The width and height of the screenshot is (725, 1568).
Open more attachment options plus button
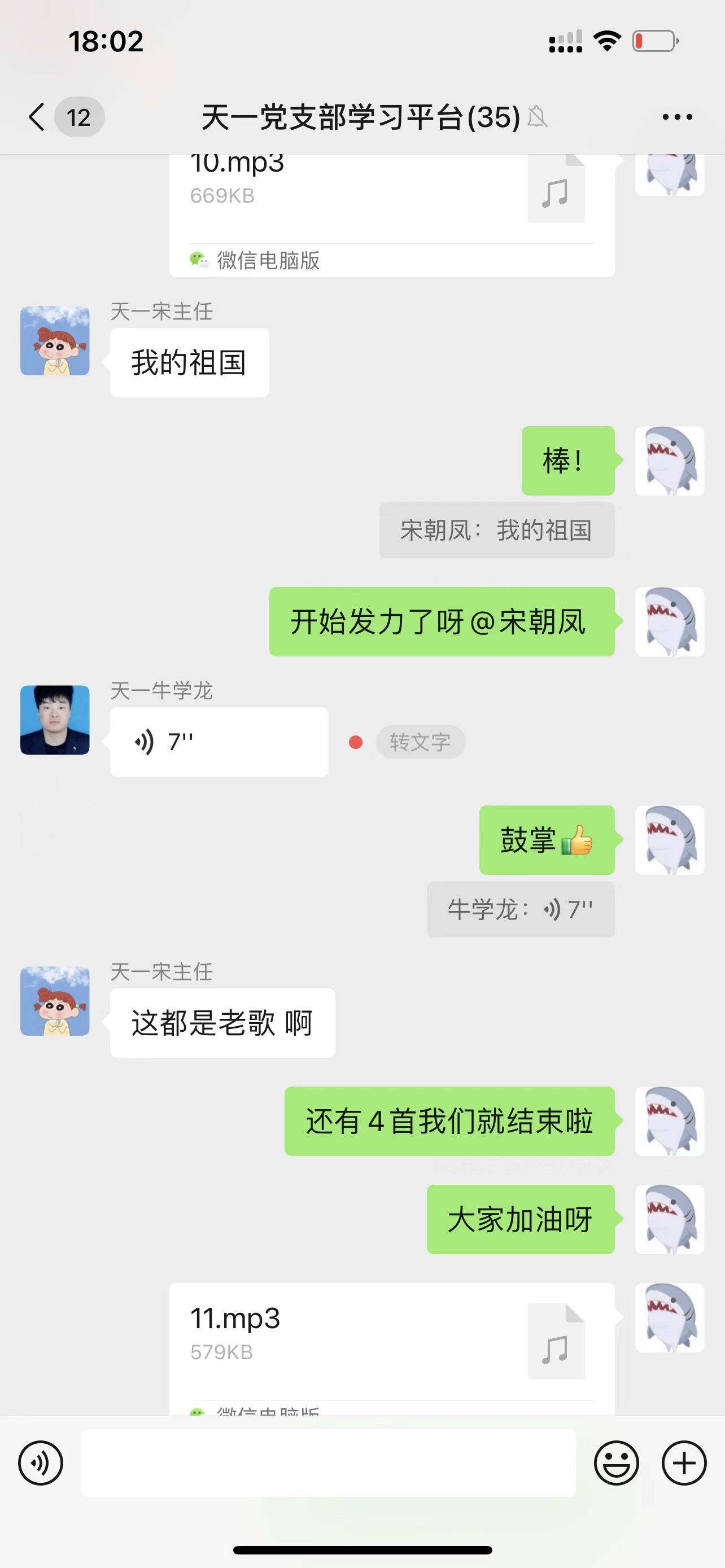684,1462
